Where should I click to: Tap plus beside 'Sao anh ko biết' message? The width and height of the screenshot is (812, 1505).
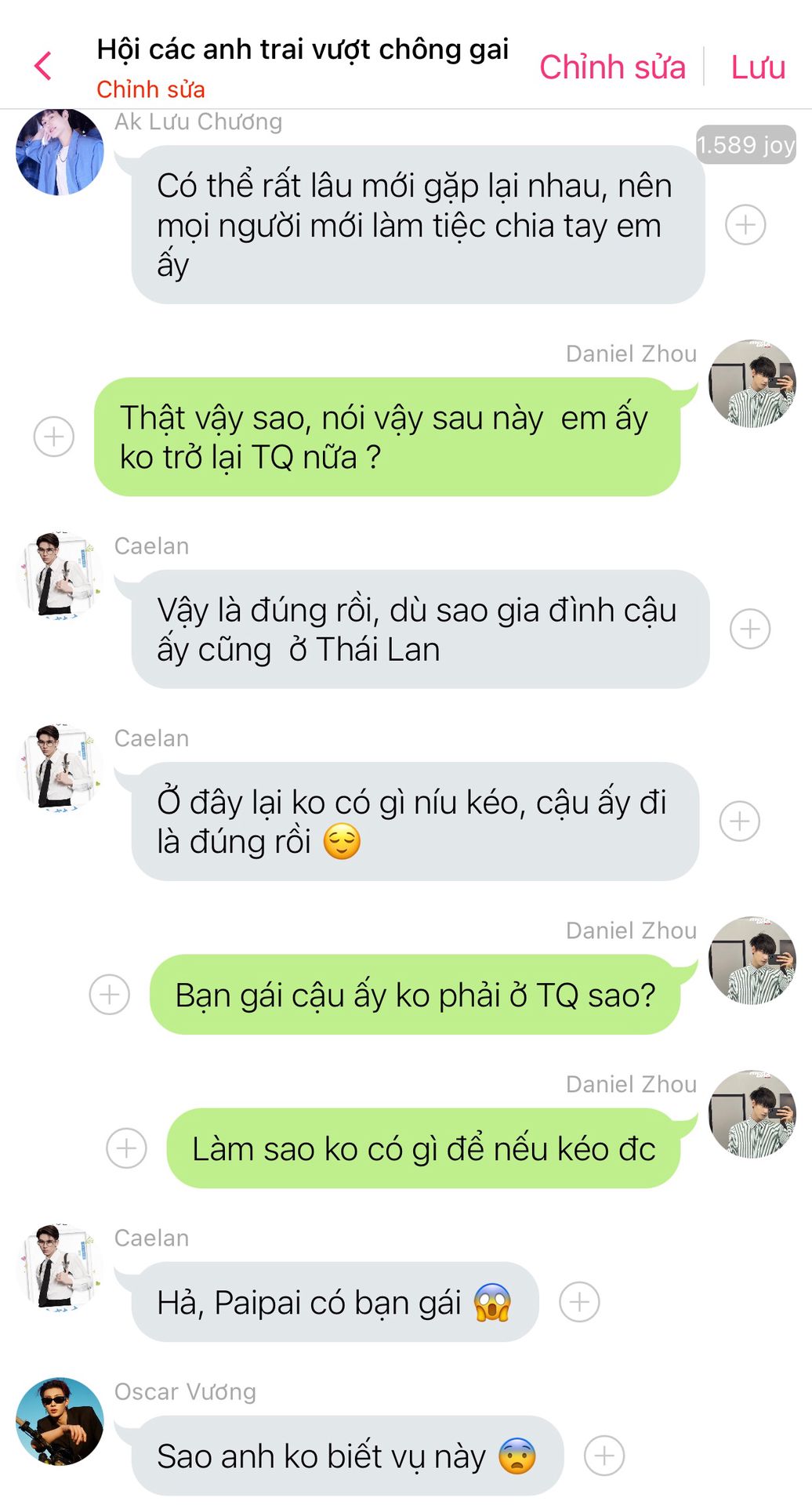(x=604, y=1456)
